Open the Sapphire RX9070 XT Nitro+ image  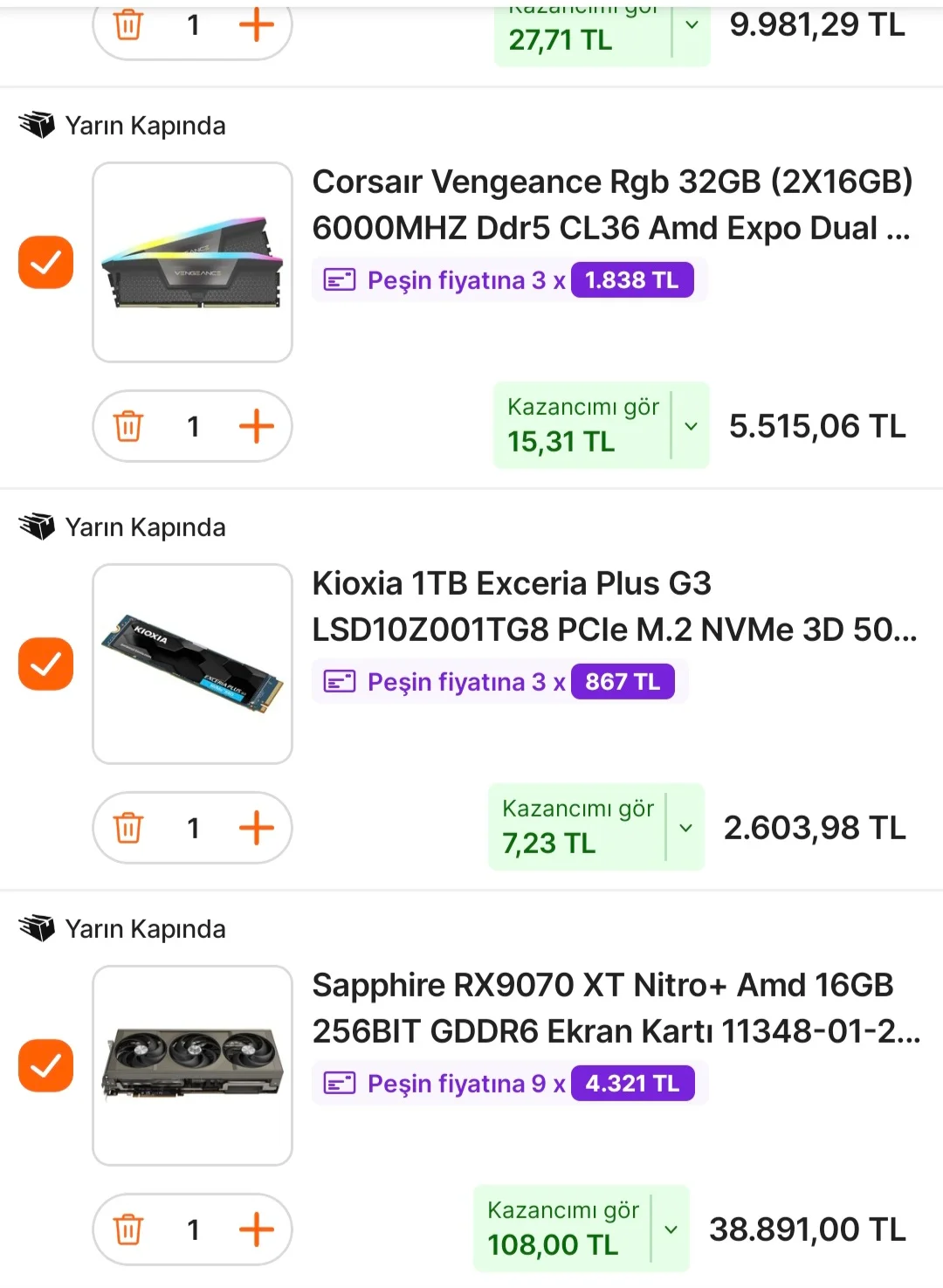pos(192,1065)
